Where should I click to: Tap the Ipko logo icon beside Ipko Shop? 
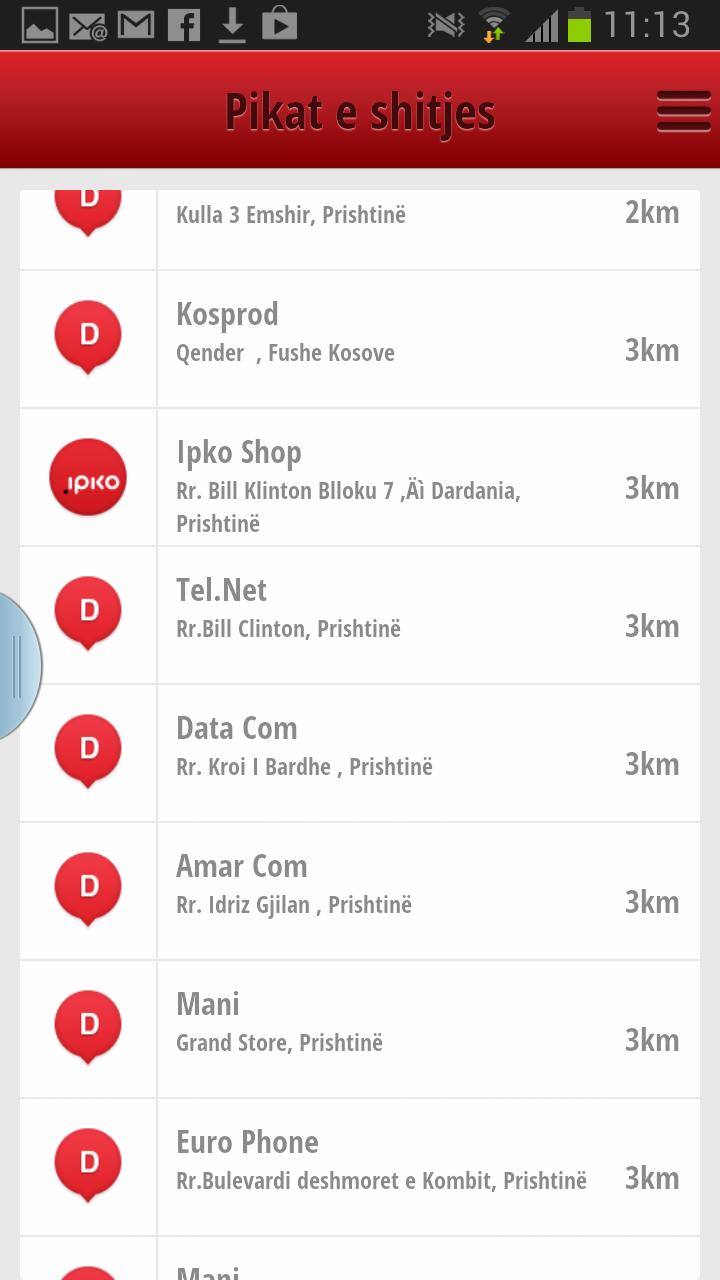pyautogui.click(x=88, y=477)
